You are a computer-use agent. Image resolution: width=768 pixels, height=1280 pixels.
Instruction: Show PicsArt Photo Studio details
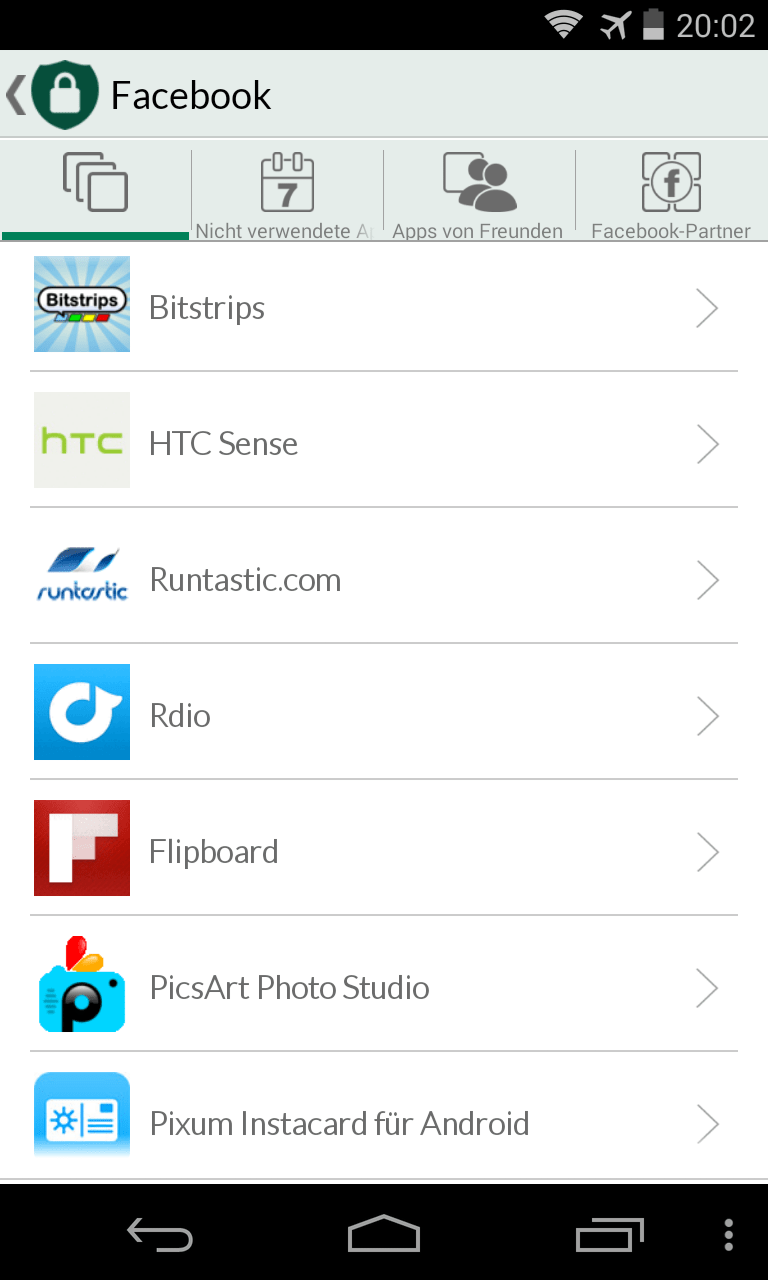[384, 987]
